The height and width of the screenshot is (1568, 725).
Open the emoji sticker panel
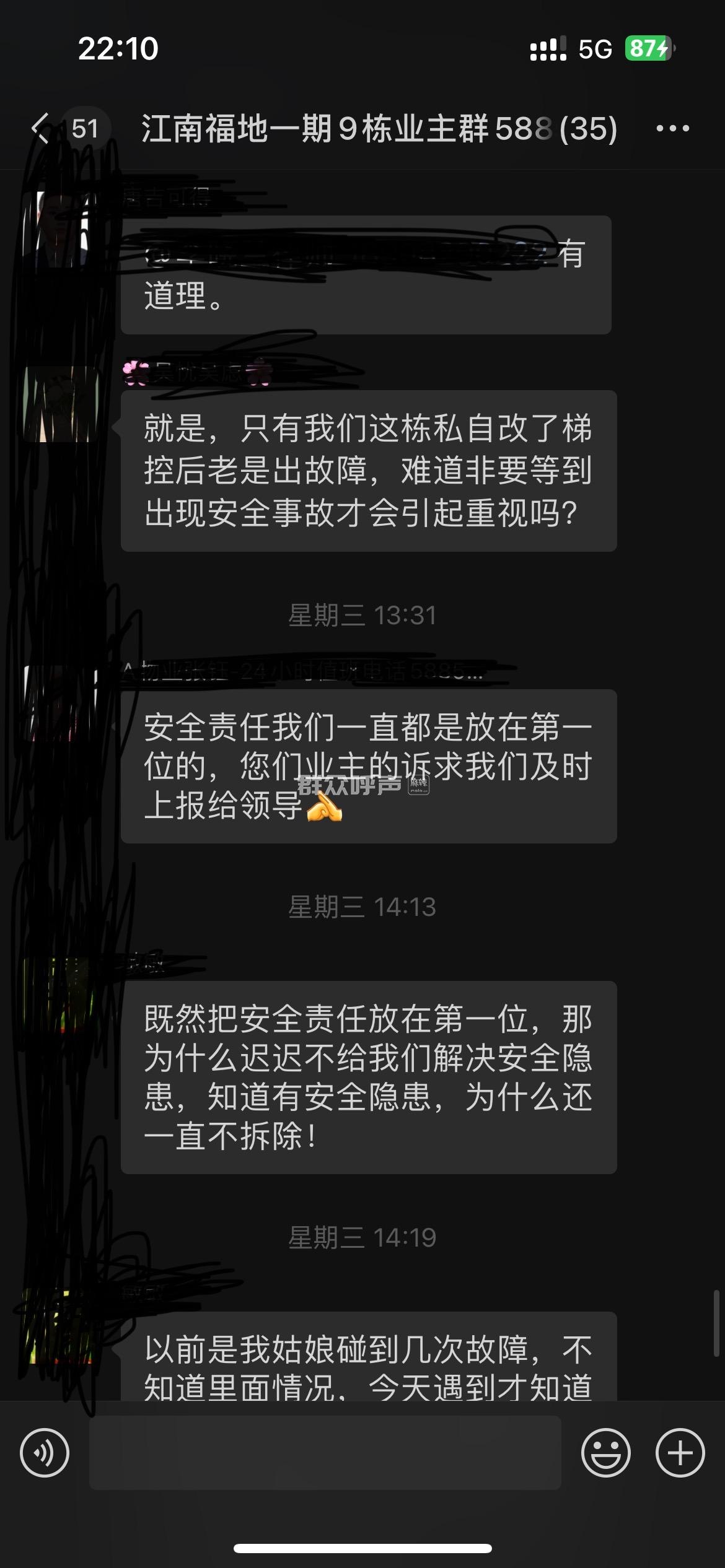pos(605,1453)
